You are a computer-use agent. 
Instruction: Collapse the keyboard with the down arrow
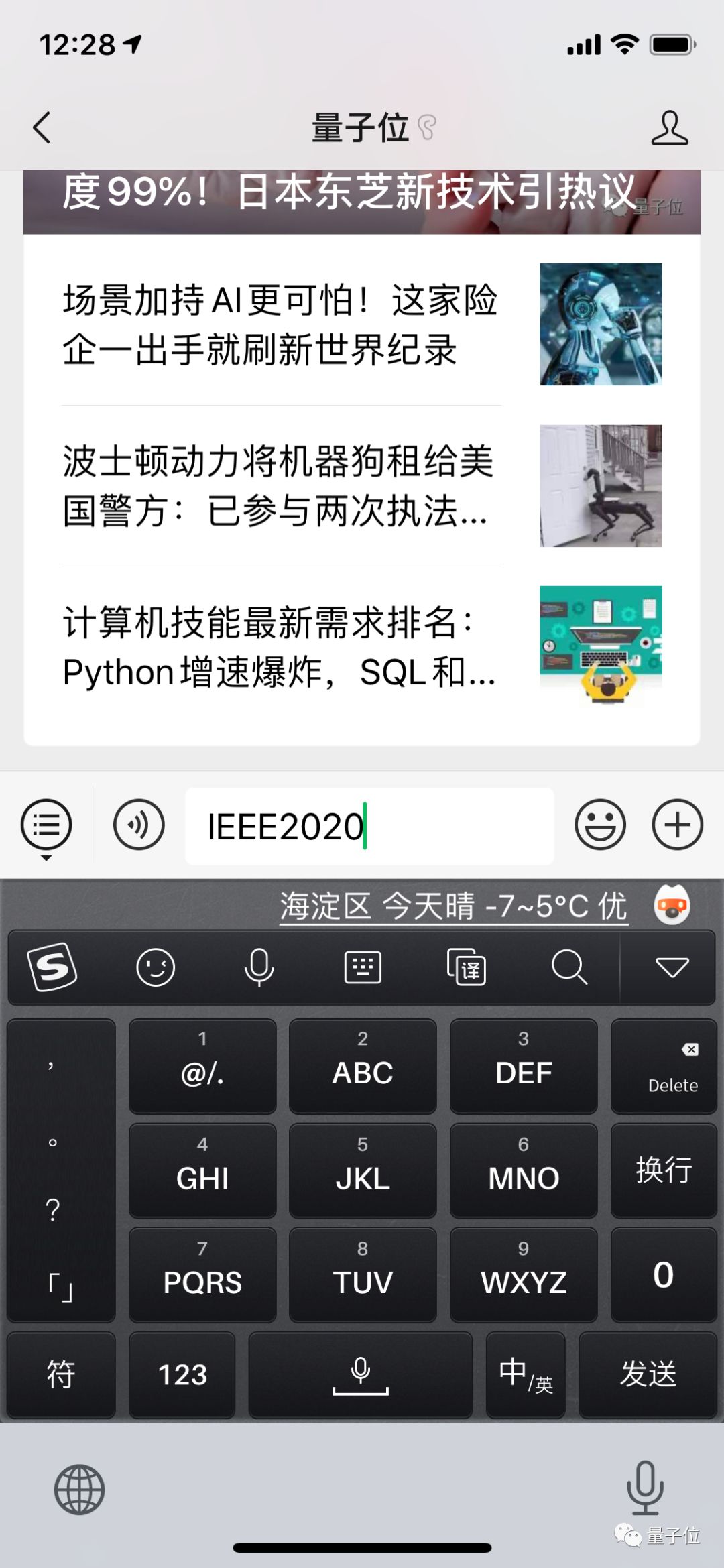point(672,967)
